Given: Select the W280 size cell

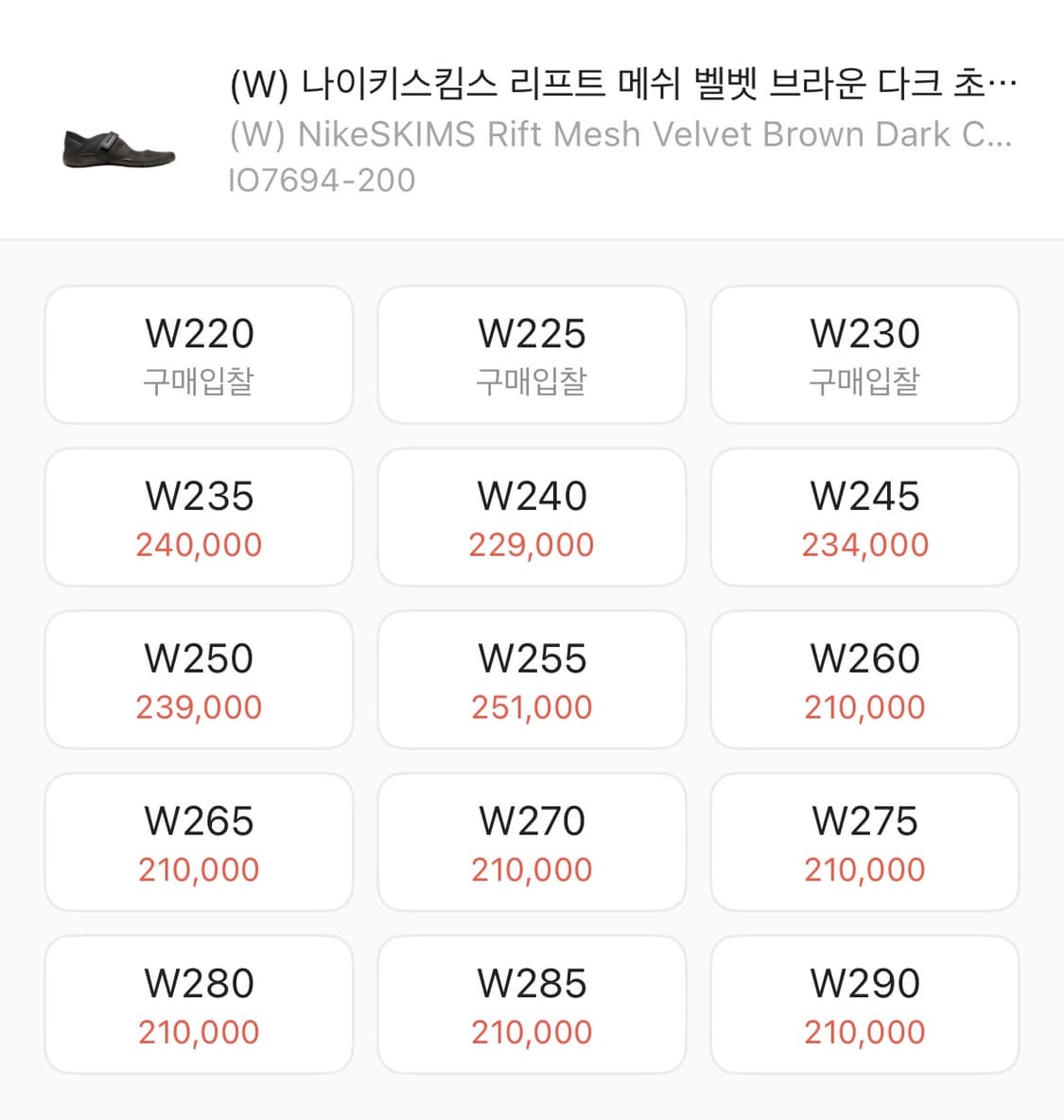Looking at the screenshot, I should (x=198, y=1004).
